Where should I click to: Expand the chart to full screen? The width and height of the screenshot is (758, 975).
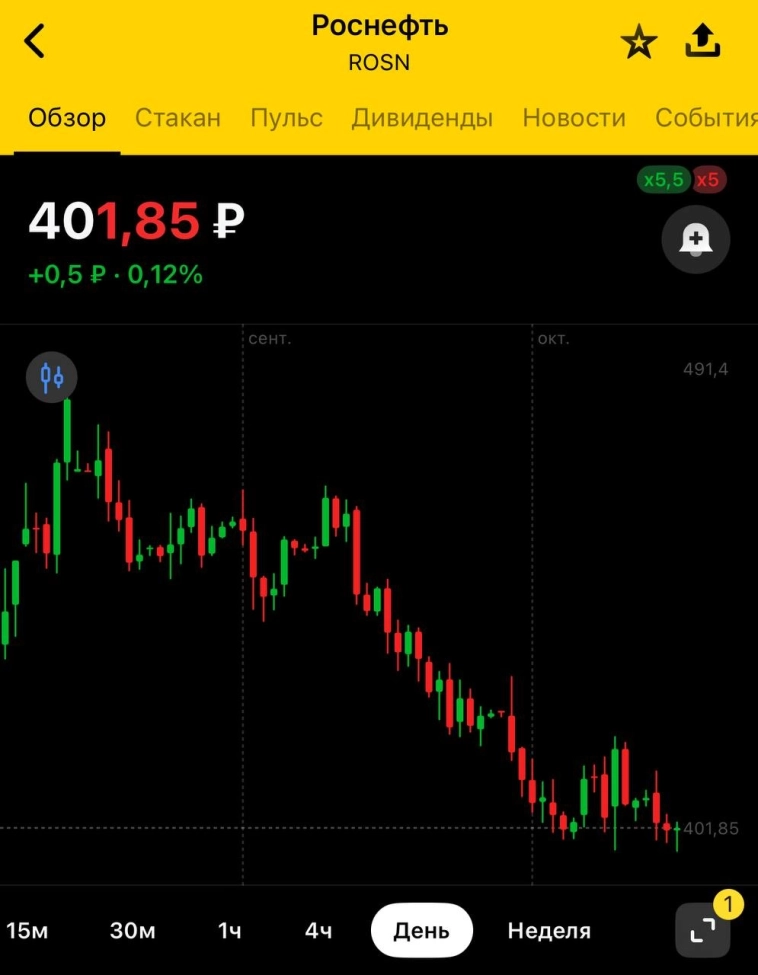pyautogui.click(x=703, y=931)
